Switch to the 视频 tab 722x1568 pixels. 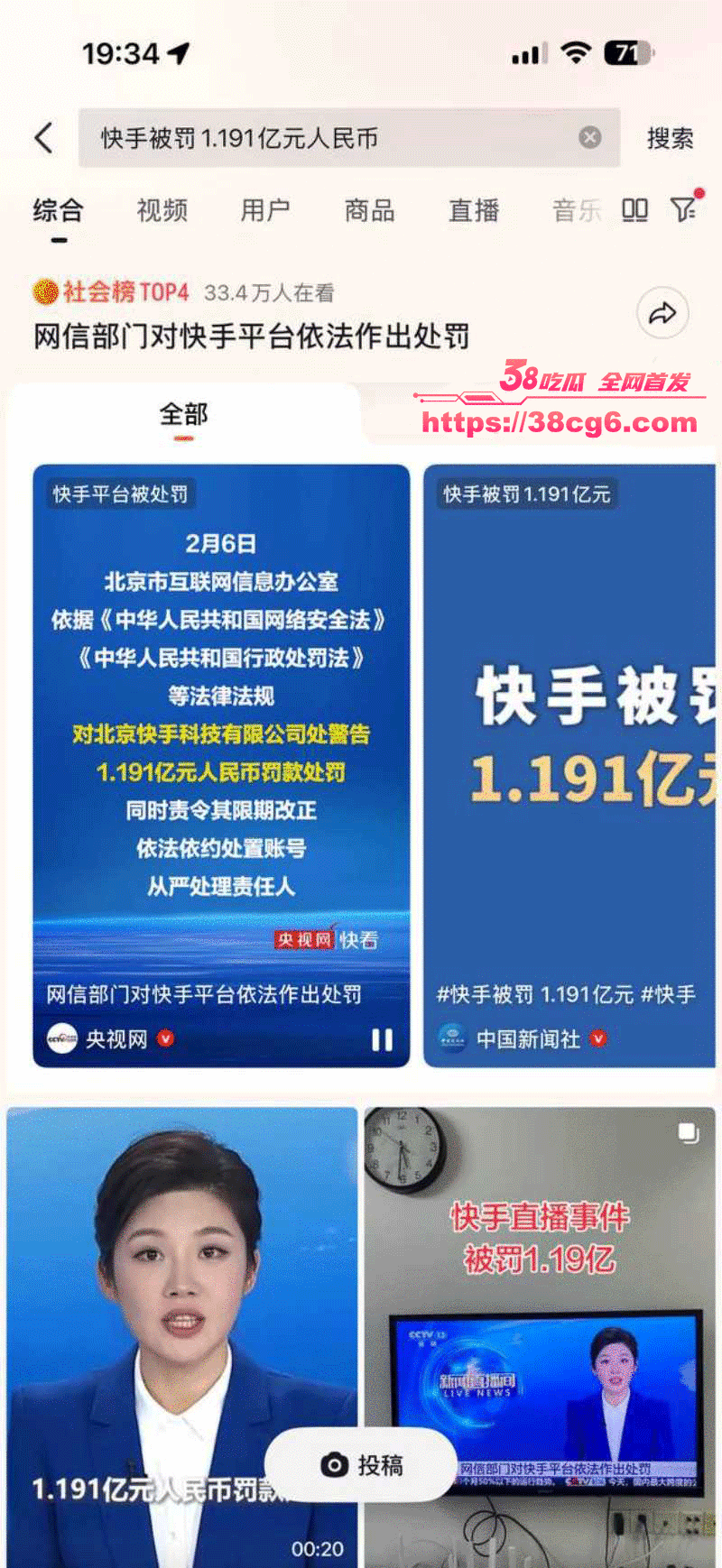click(162, 211)
